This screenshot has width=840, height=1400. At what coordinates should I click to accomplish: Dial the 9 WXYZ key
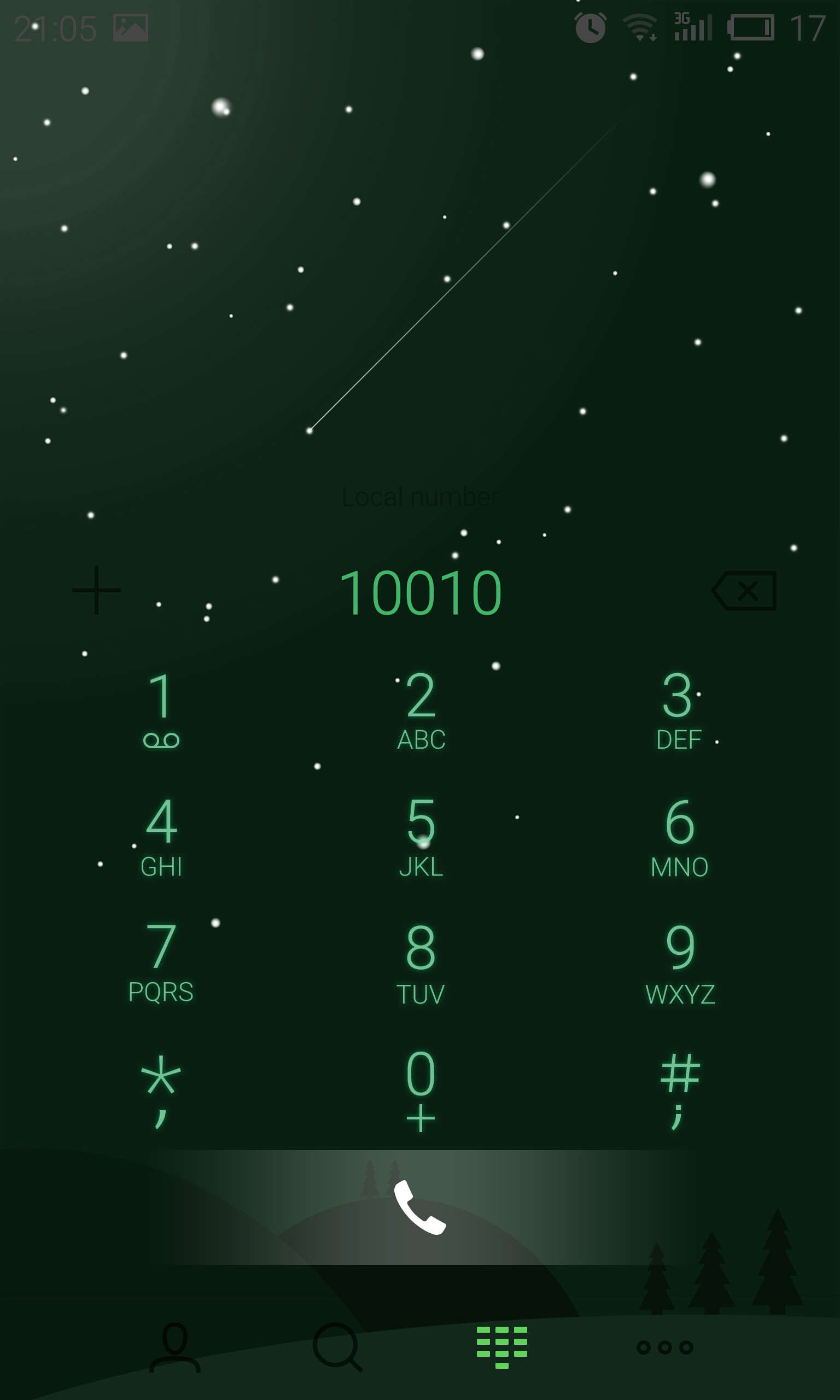pyautogui.click(x=680, y=962)
